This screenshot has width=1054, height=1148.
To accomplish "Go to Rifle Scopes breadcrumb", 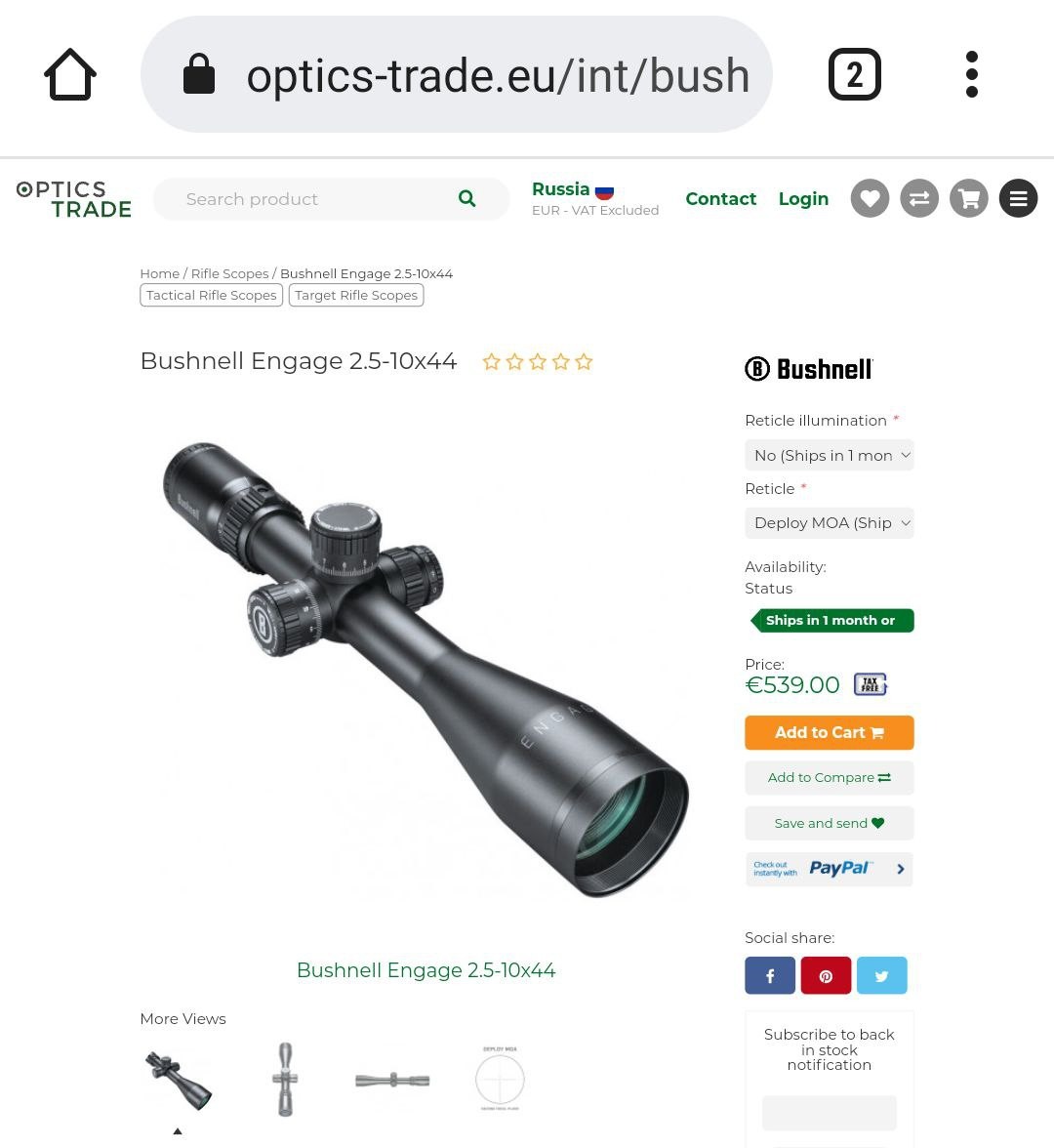I will click(x=229, y=274).
